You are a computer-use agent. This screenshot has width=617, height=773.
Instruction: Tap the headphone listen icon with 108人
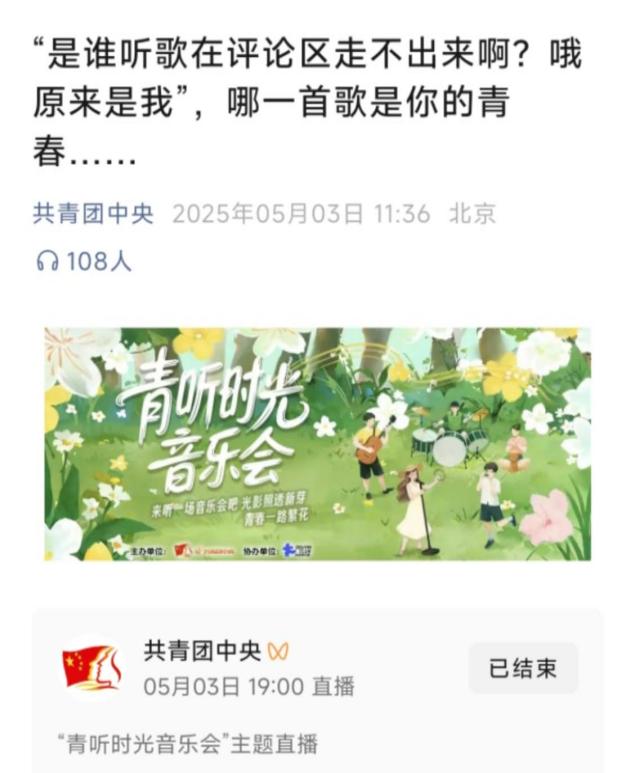[47, 262]
